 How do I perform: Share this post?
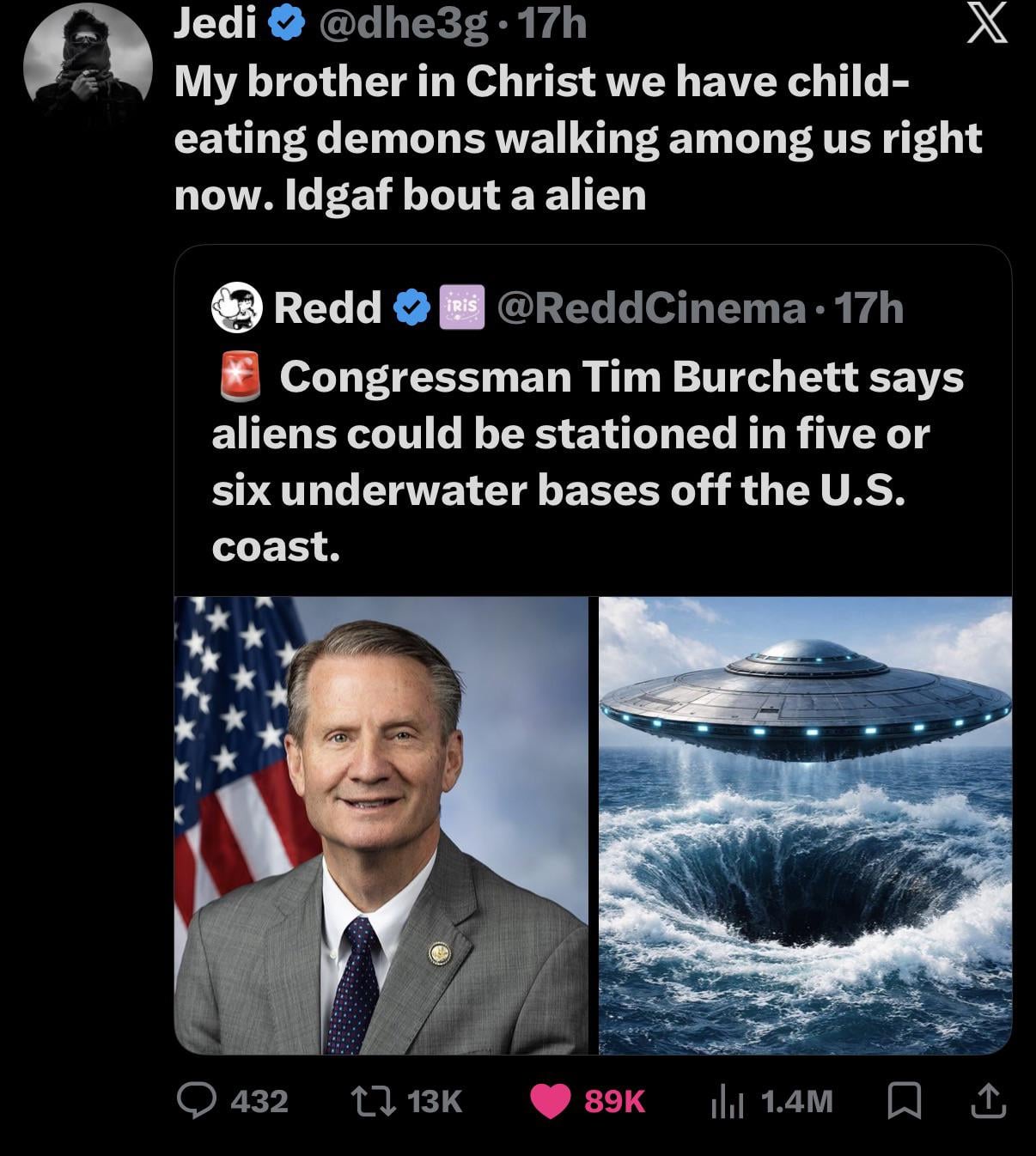coord(988,1101)
